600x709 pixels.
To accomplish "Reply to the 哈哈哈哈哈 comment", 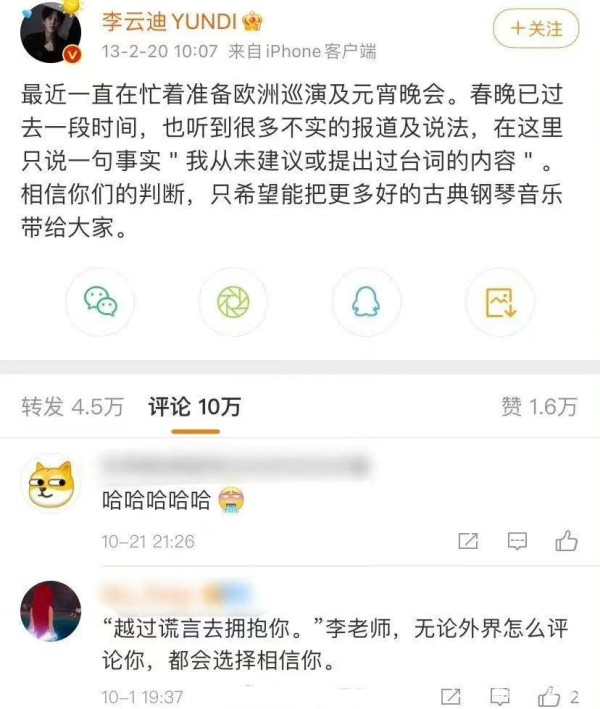I will coord(517,541).
